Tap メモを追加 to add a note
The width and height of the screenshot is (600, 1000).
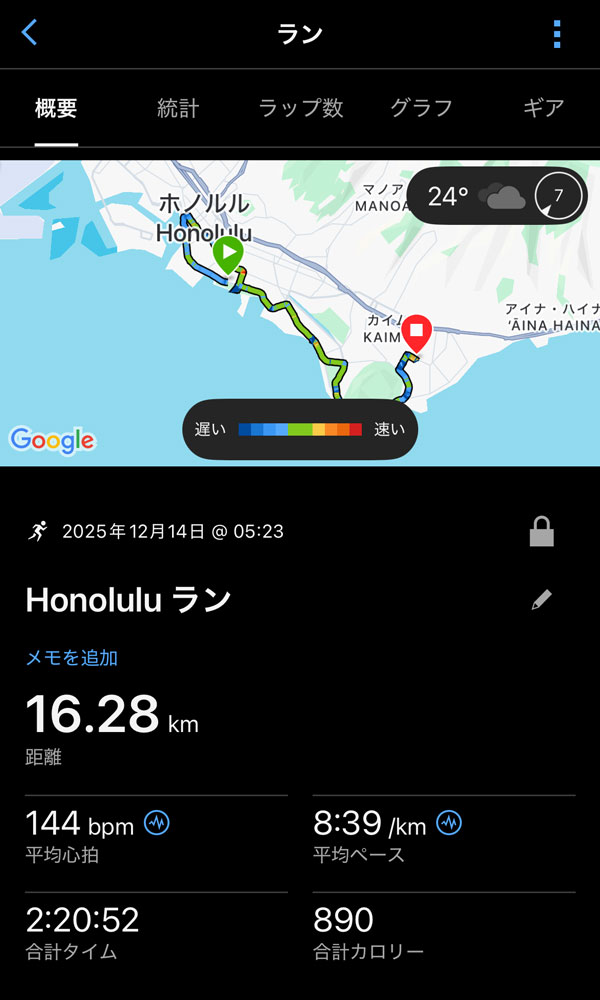(71, 657)
